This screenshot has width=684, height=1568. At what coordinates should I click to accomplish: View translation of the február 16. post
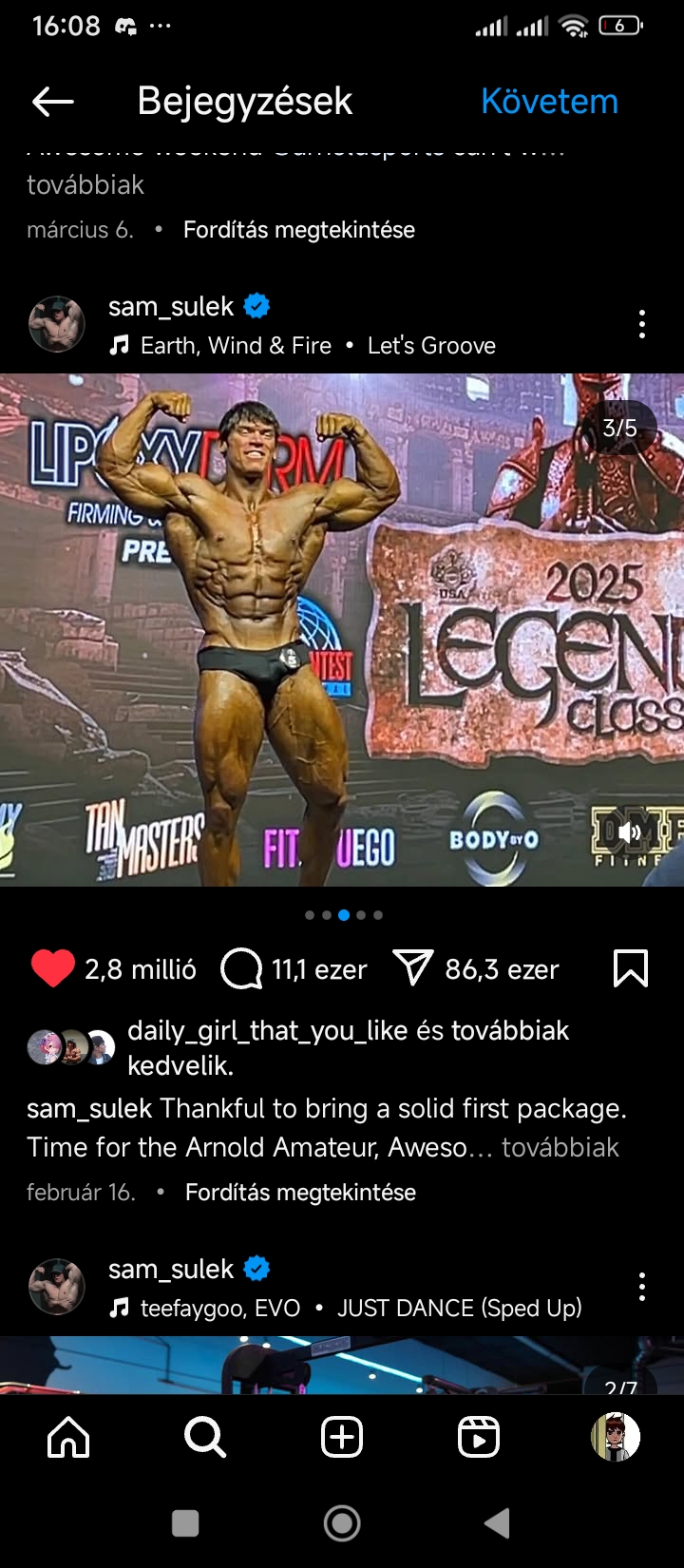point(300,1193)
